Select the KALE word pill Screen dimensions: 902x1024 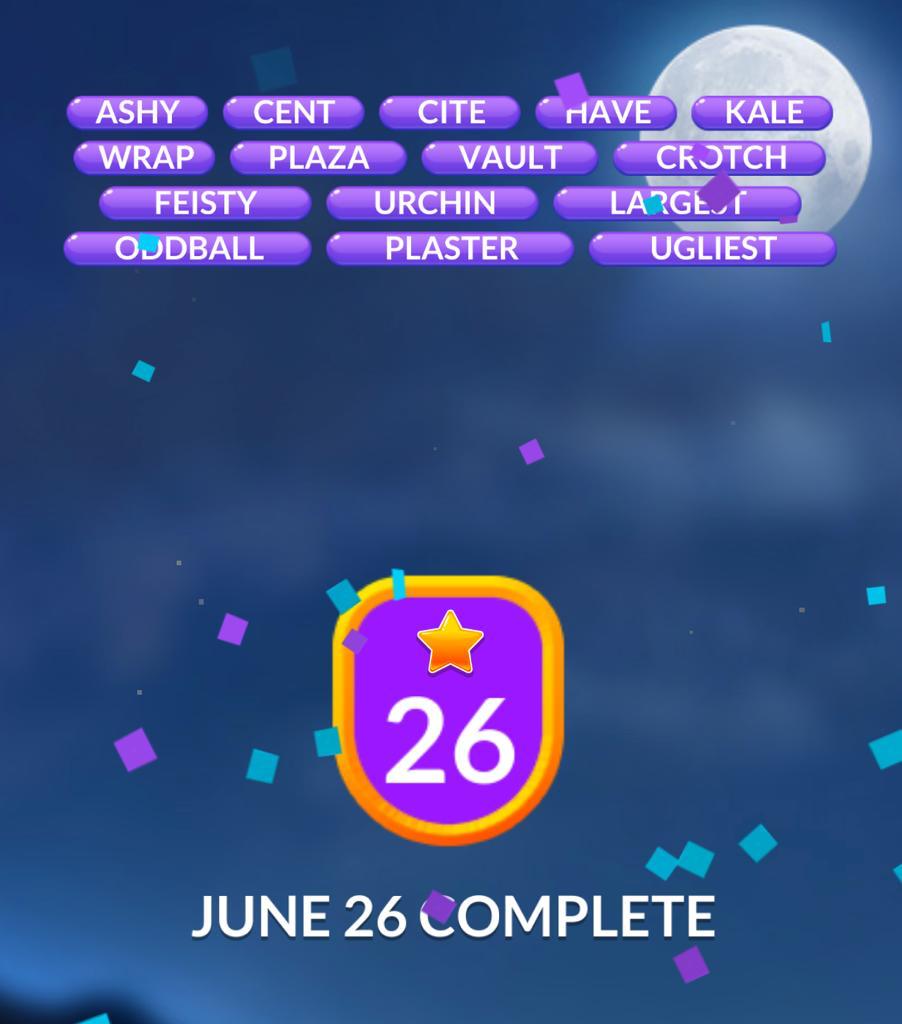[x=762, y=112]
